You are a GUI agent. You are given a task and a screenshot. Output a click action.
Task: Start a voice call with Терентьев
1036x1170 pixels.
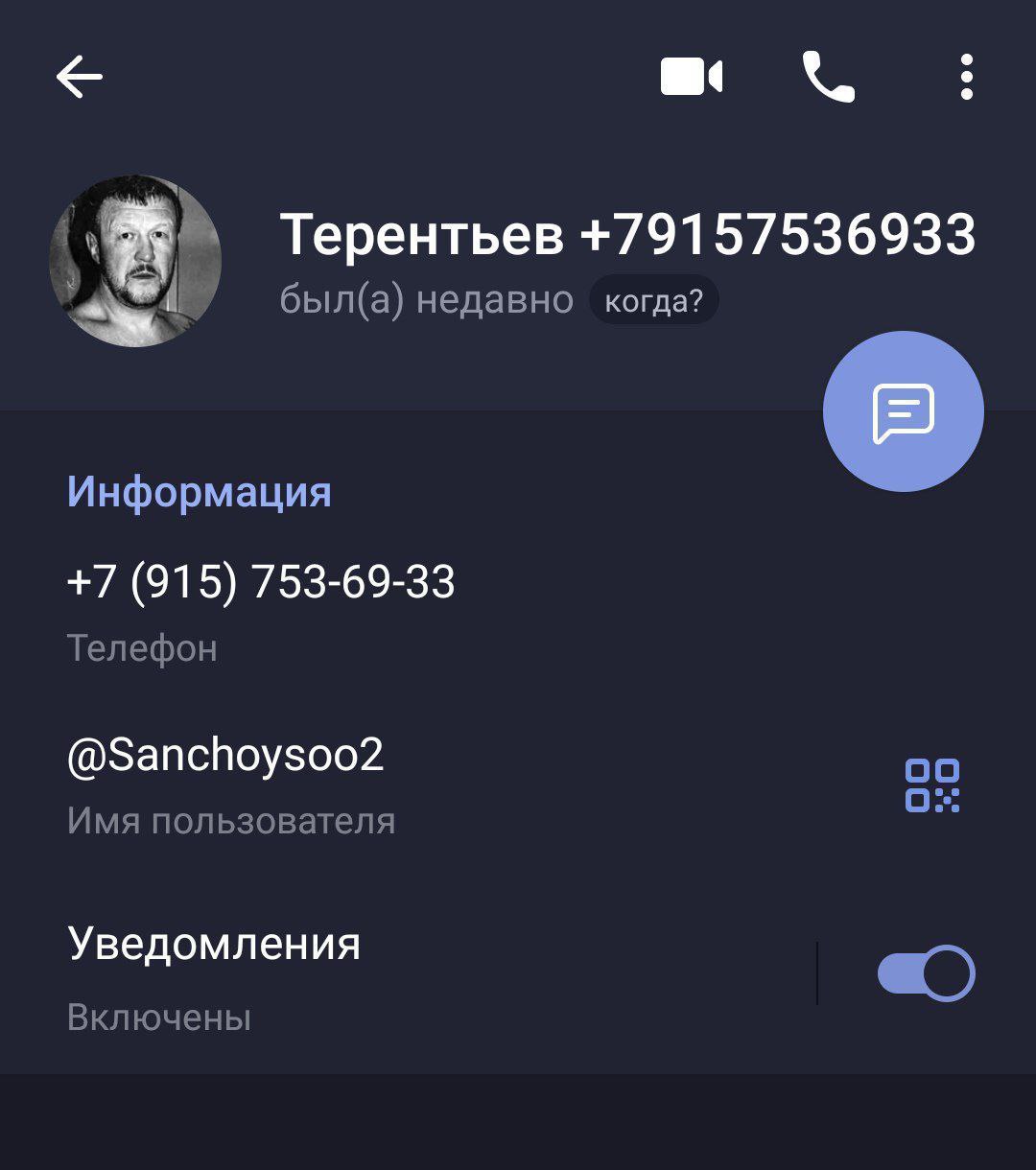[x=828, y=77]
